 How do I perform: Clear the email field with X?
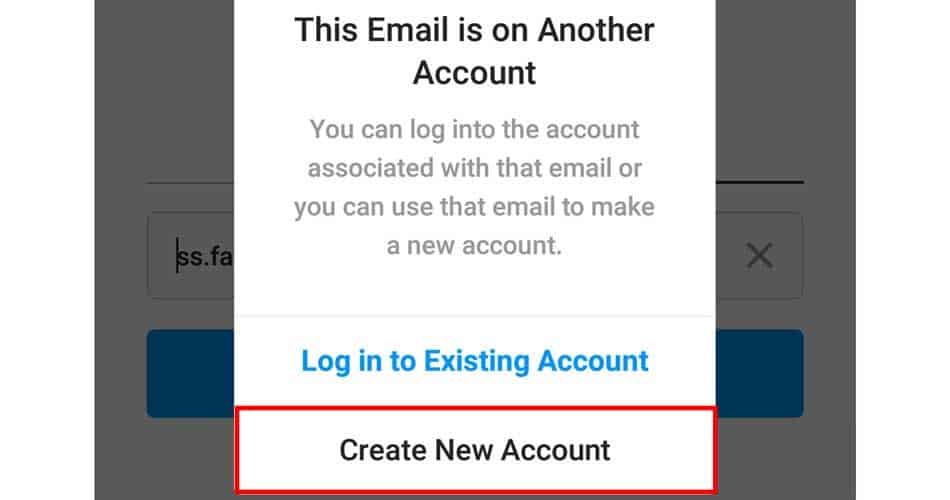tap(760, 256)
